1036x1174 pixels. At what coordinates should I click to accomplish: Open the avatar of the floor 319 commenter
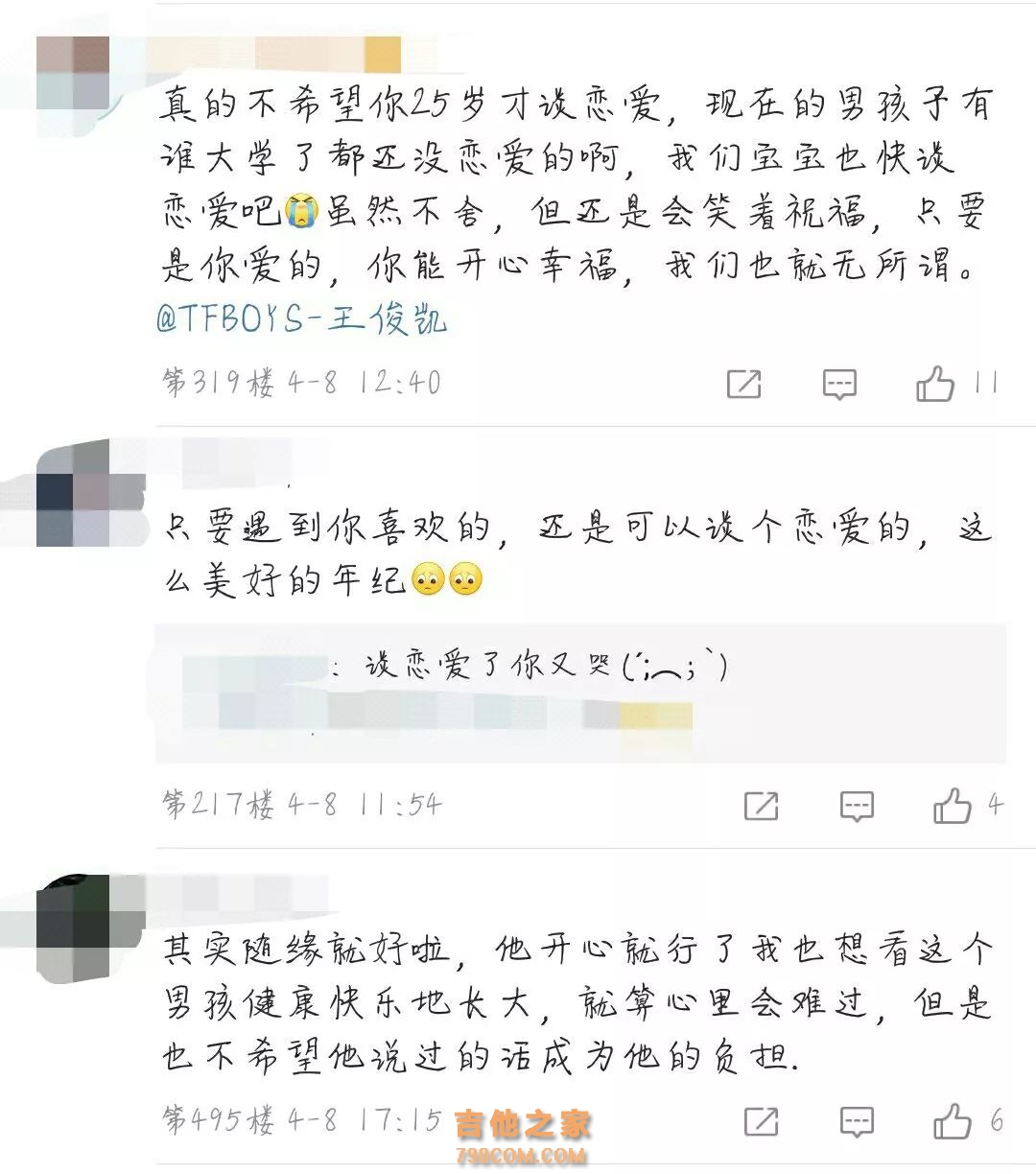[74, 74]
